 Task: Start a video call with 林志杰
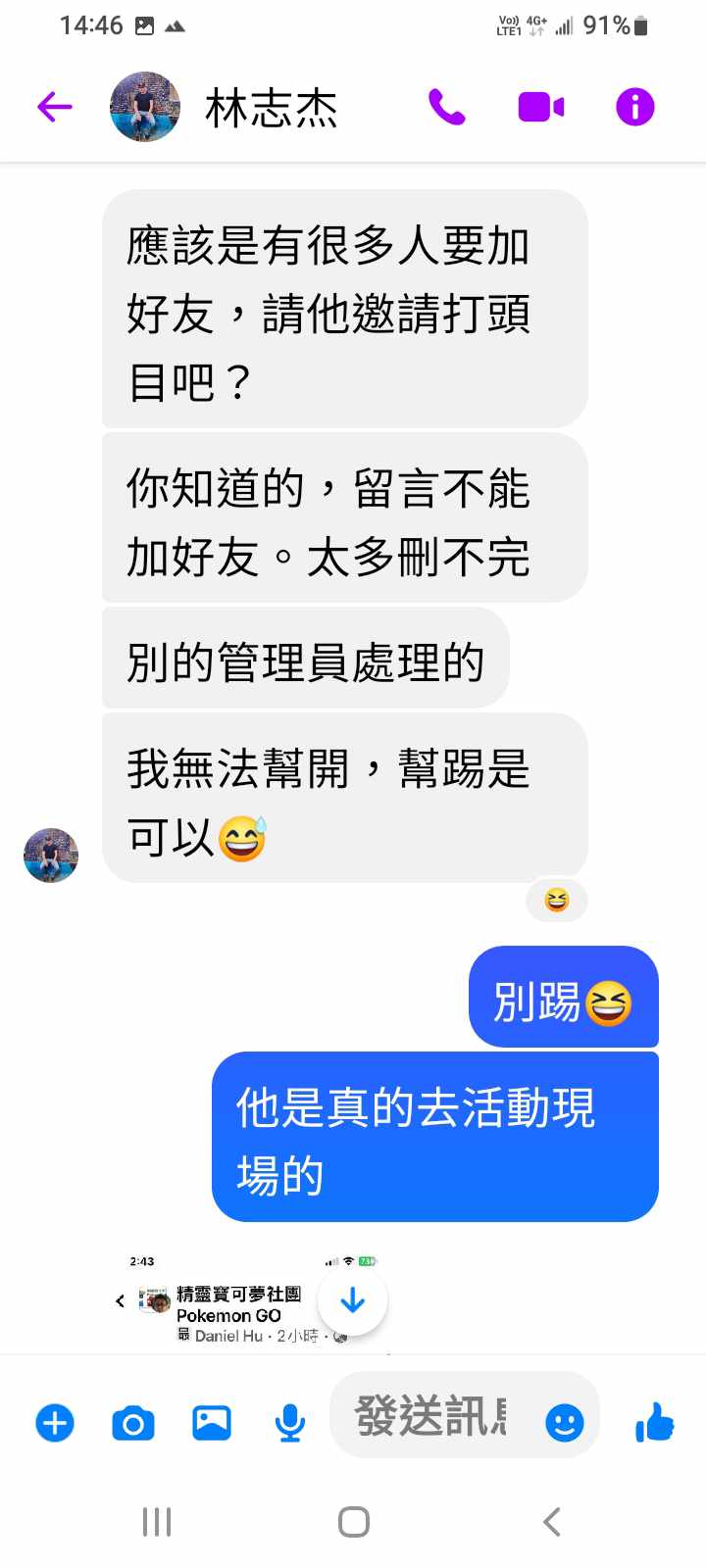[x=540, y=107]
